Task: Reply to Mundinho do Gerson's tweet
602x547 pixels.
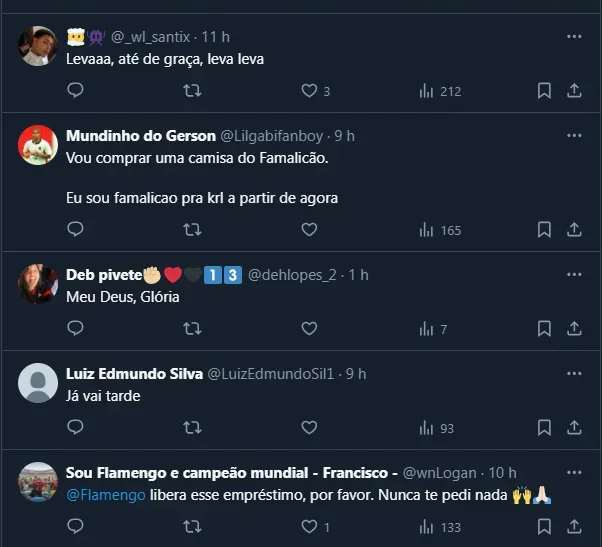Action: click(x=75, y=230)
